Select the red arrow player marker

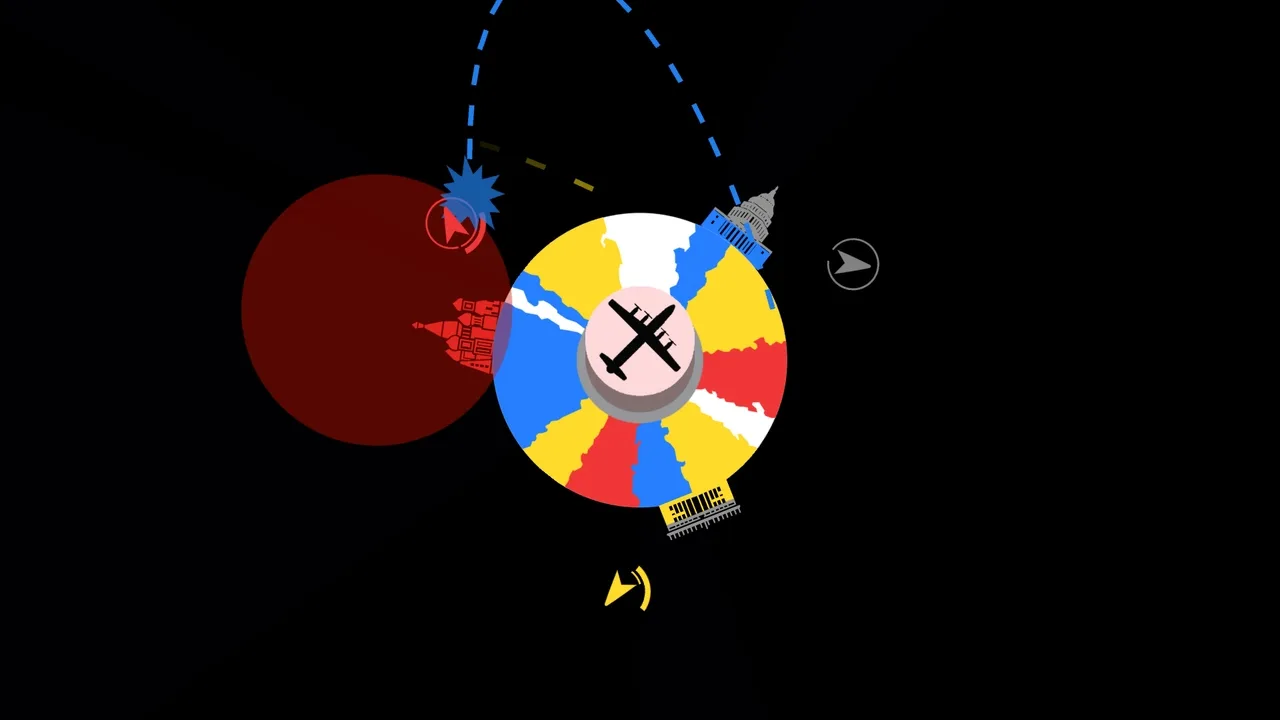click(455, 225)
